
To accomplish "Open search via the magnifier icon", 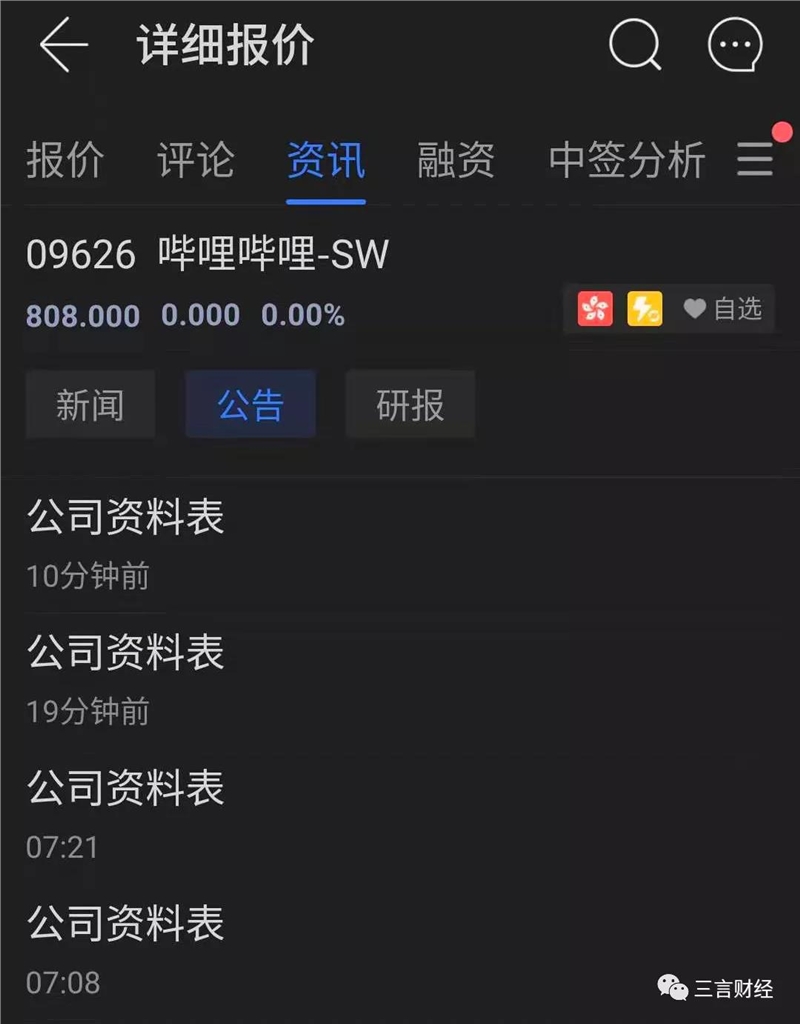I will [635, 45].
